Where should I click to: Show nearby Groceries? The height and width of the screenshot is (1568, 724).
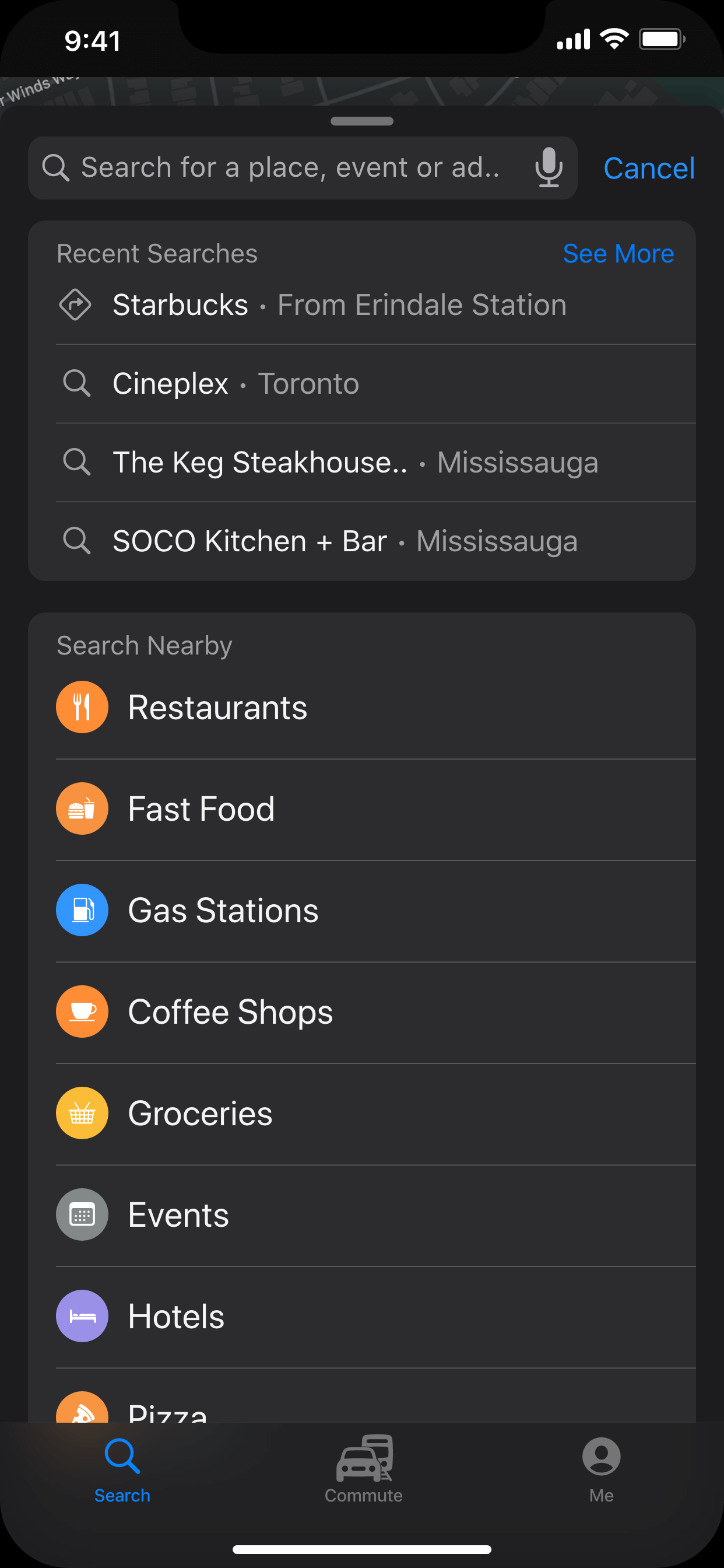(x=200, y=1114)
